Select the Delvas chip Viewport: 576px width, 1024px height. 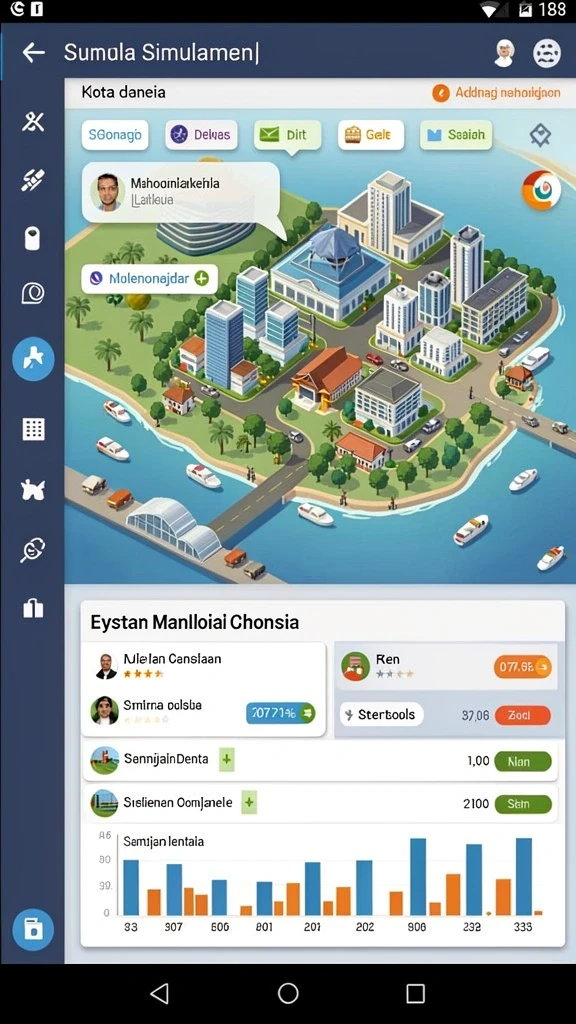click(x=201, y=135)
